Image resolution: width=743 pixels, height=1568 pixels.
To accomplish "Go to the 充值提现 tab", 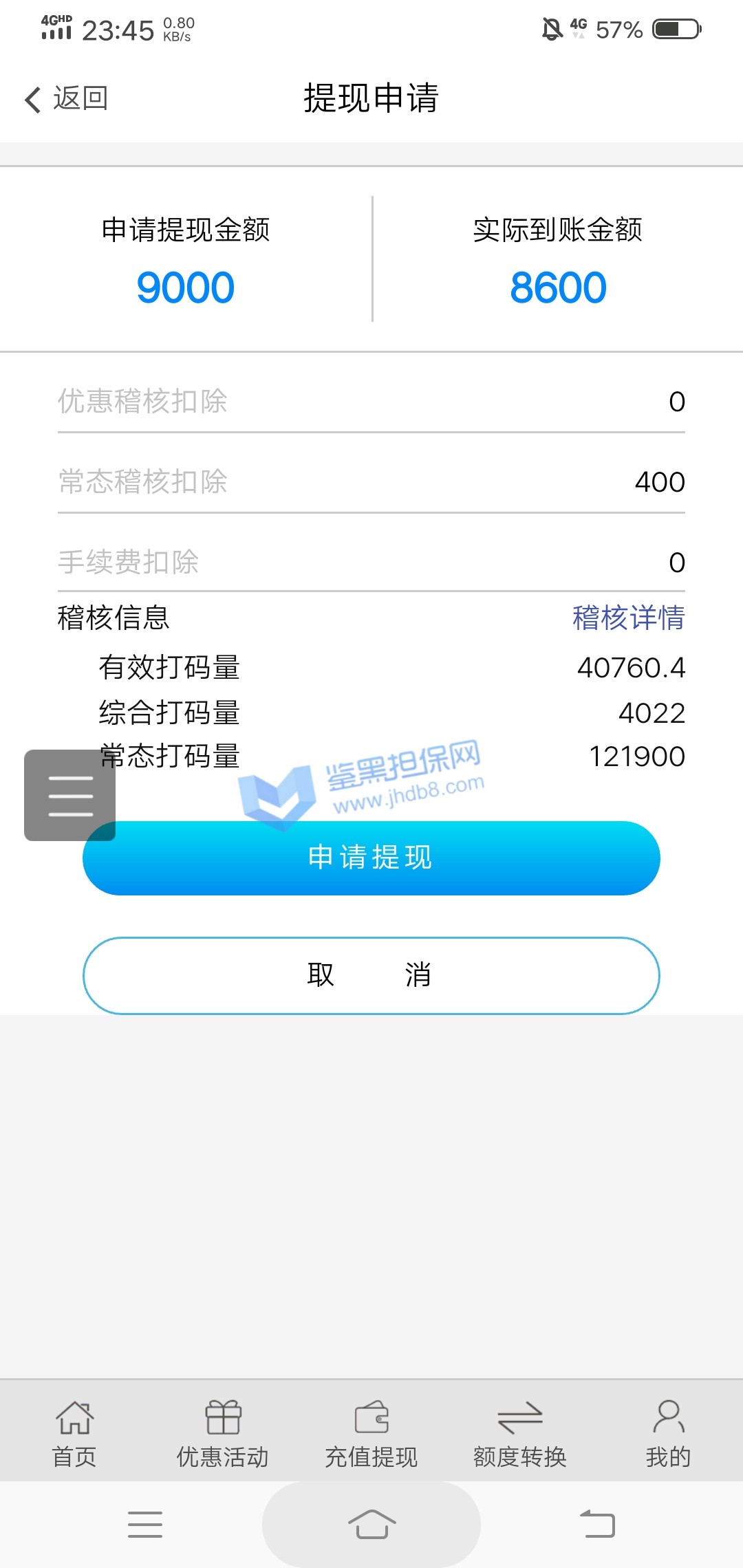I will click(371, 1433).
